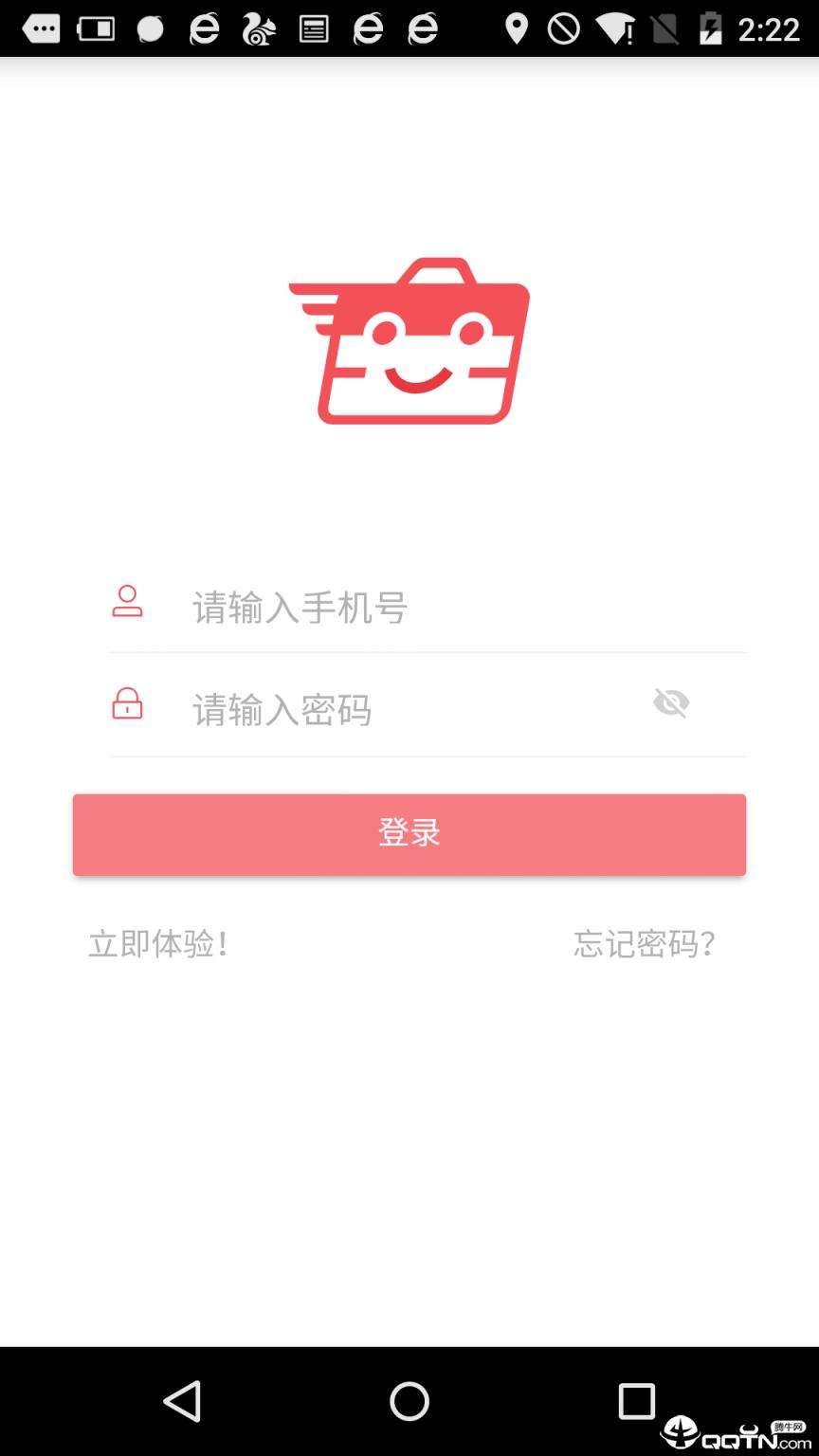Tap the battery charging icon in status bar

click(x=713, y=28)
